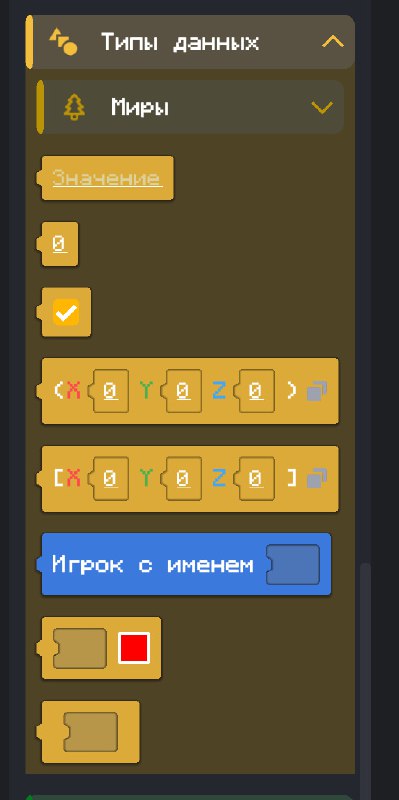Image resolution: width=399 pixels, height=800 pixels.
Task: Tap the copy icon on square-bracket vector block
Action: (x=316, y=479)
